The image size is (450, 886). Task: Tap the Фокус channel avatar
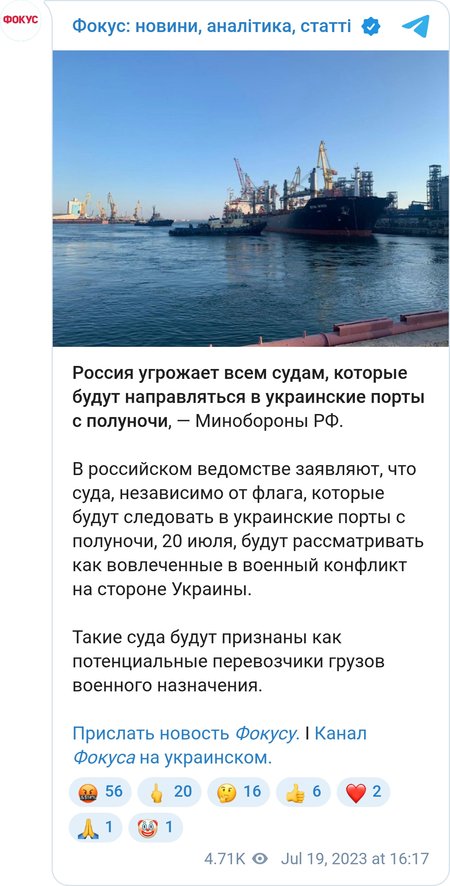(20, 20)
